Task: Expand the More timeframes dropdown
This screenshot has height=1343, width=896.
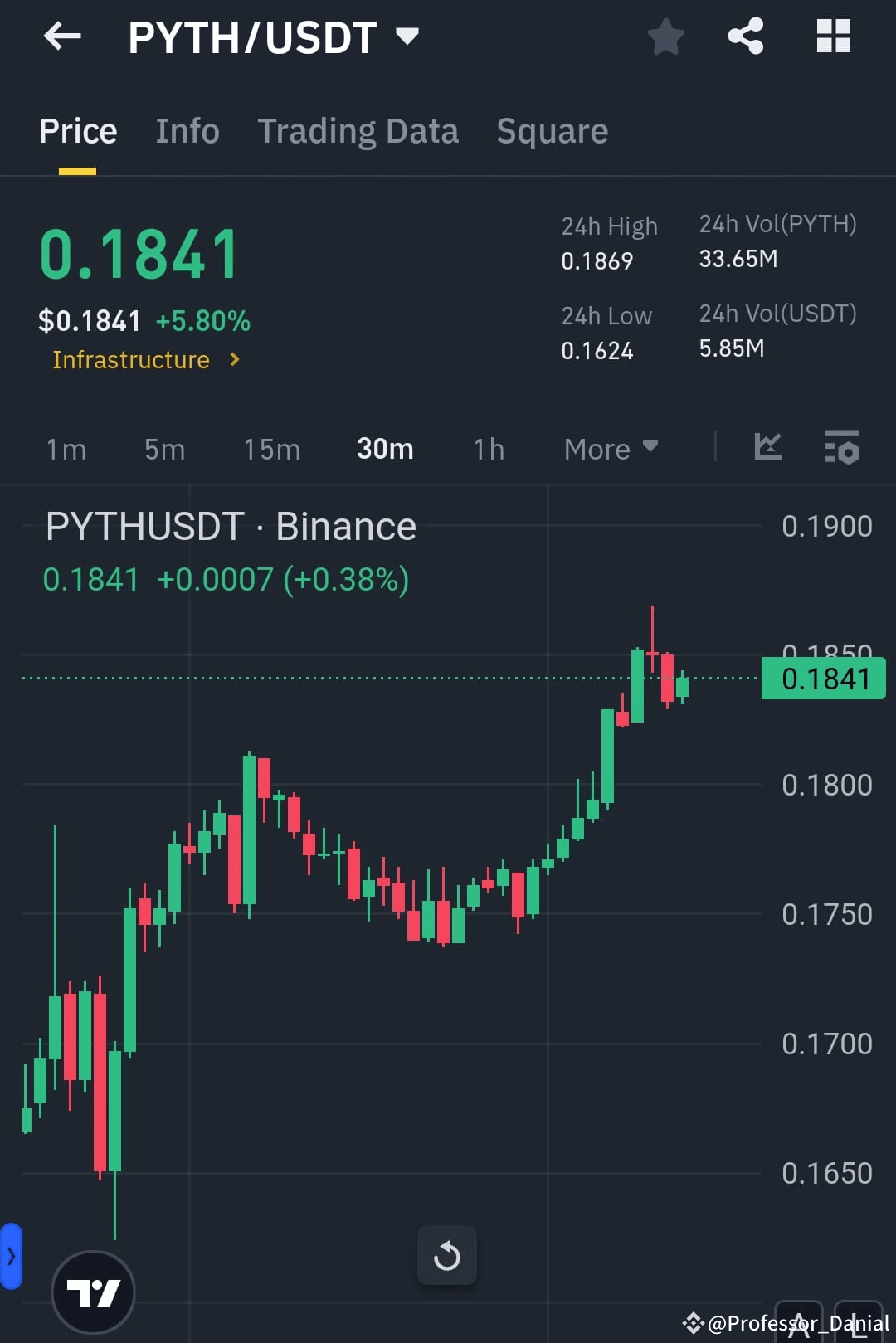Action: (x=610, y=448)
